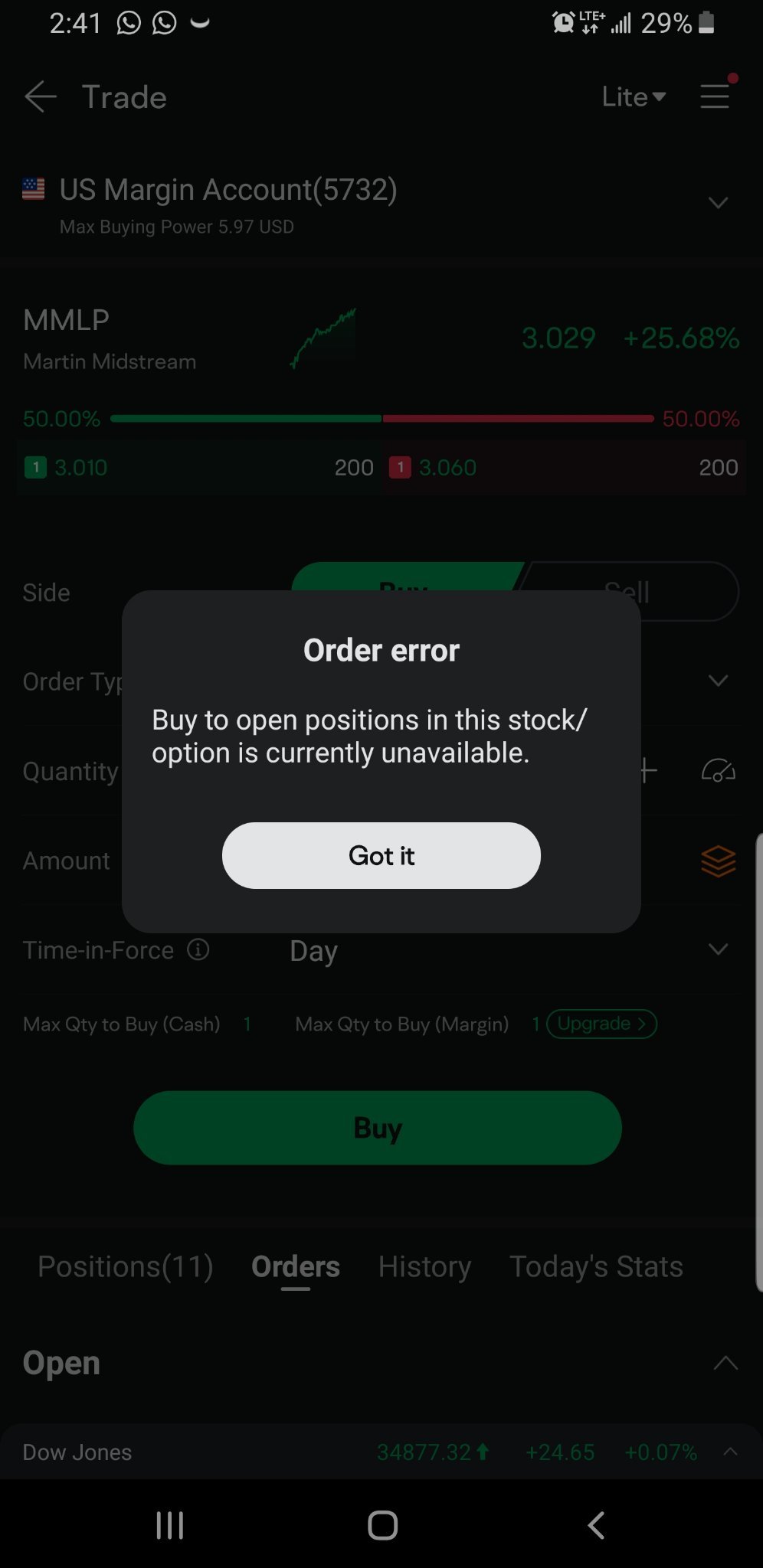Tap the orange layers icon beside Amount

coord(719,861)
